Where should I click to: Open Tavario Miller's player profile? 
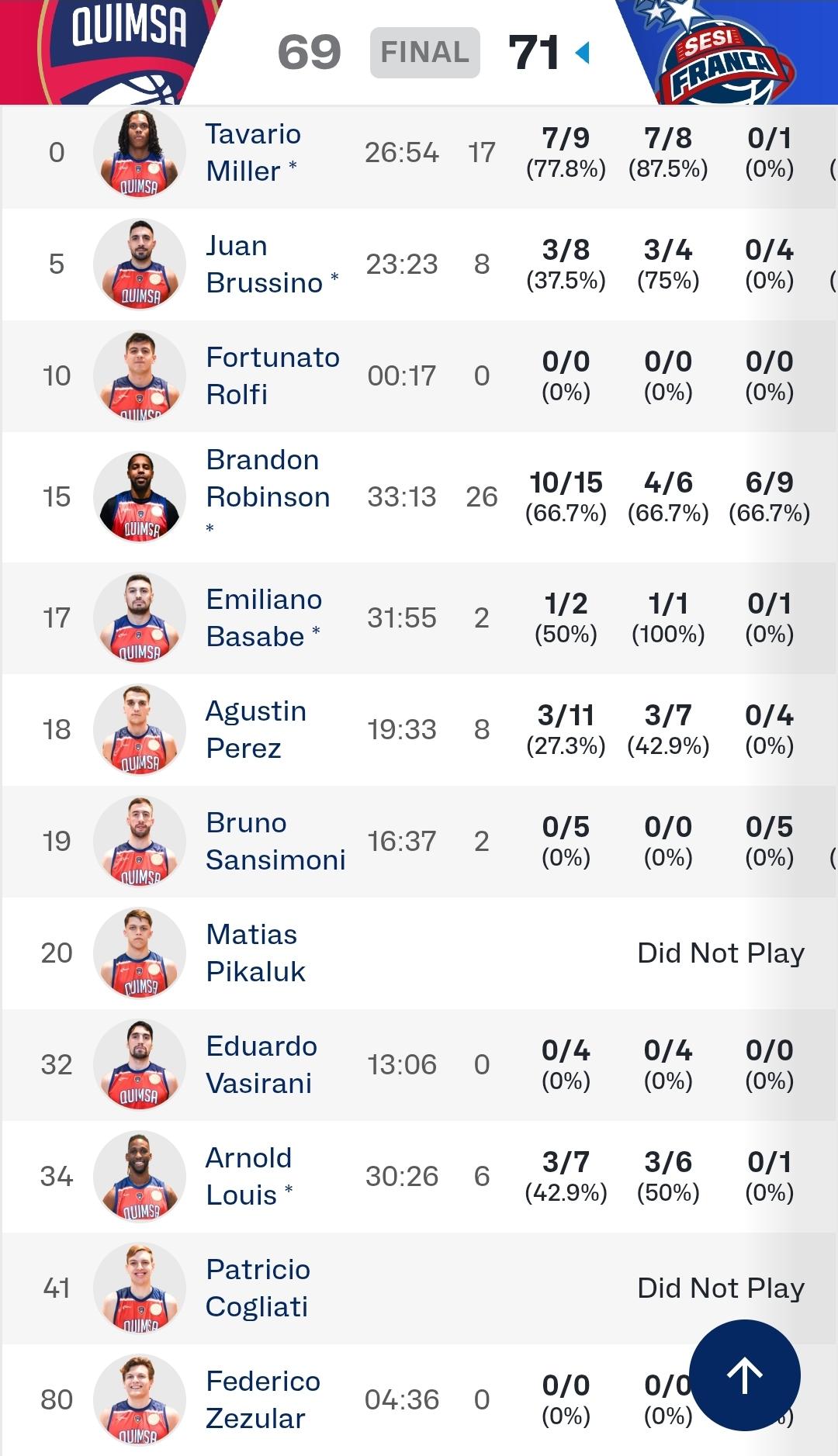point(252,152)
